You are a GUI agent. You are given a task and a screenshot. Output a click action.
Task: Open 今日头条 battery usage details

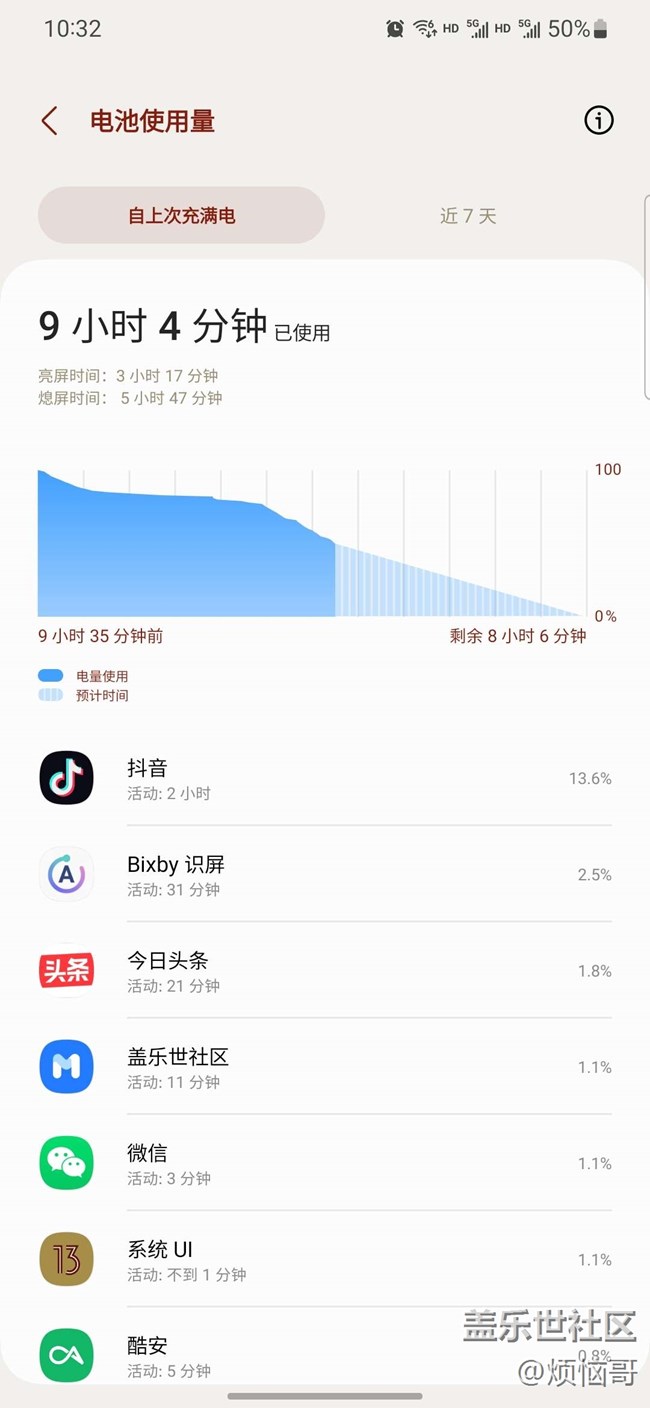coord(325,971)
